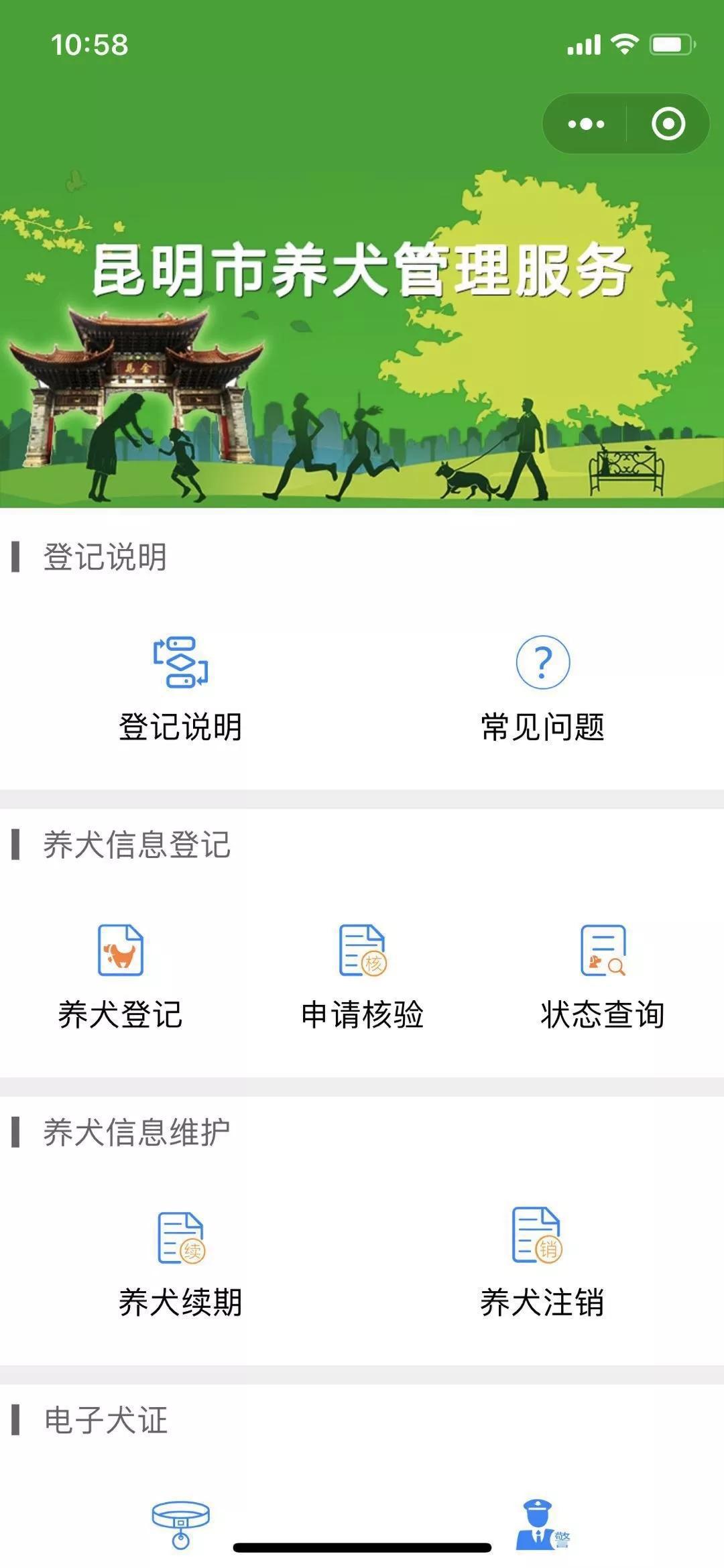Tap the dog collar icon under 电子犬证
Screen dimensions: 724x1568
coord(180,1523)
